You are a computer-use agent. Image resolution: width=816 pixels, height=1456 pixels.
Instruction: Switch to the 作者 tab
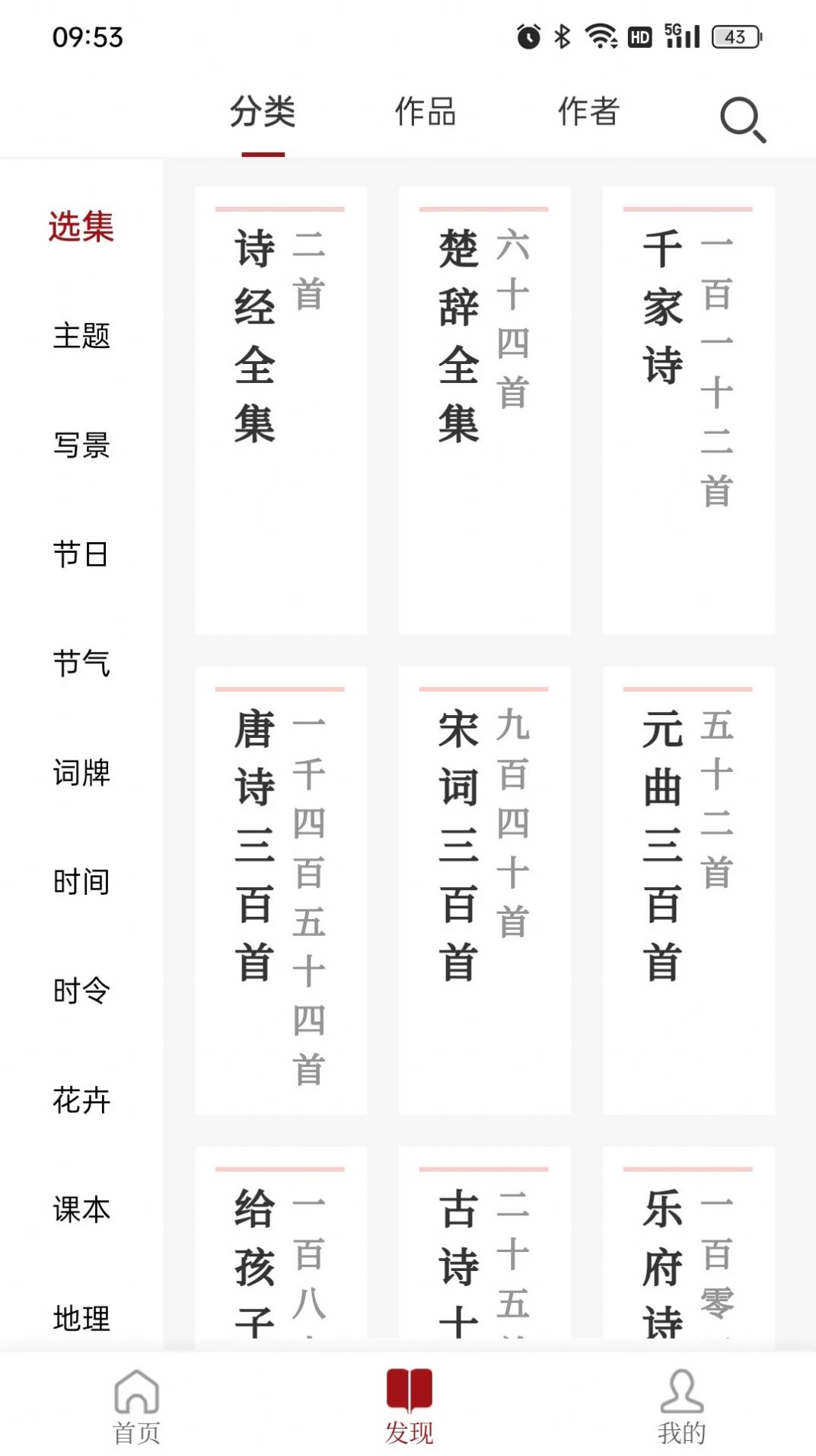(x=588, y=112)
